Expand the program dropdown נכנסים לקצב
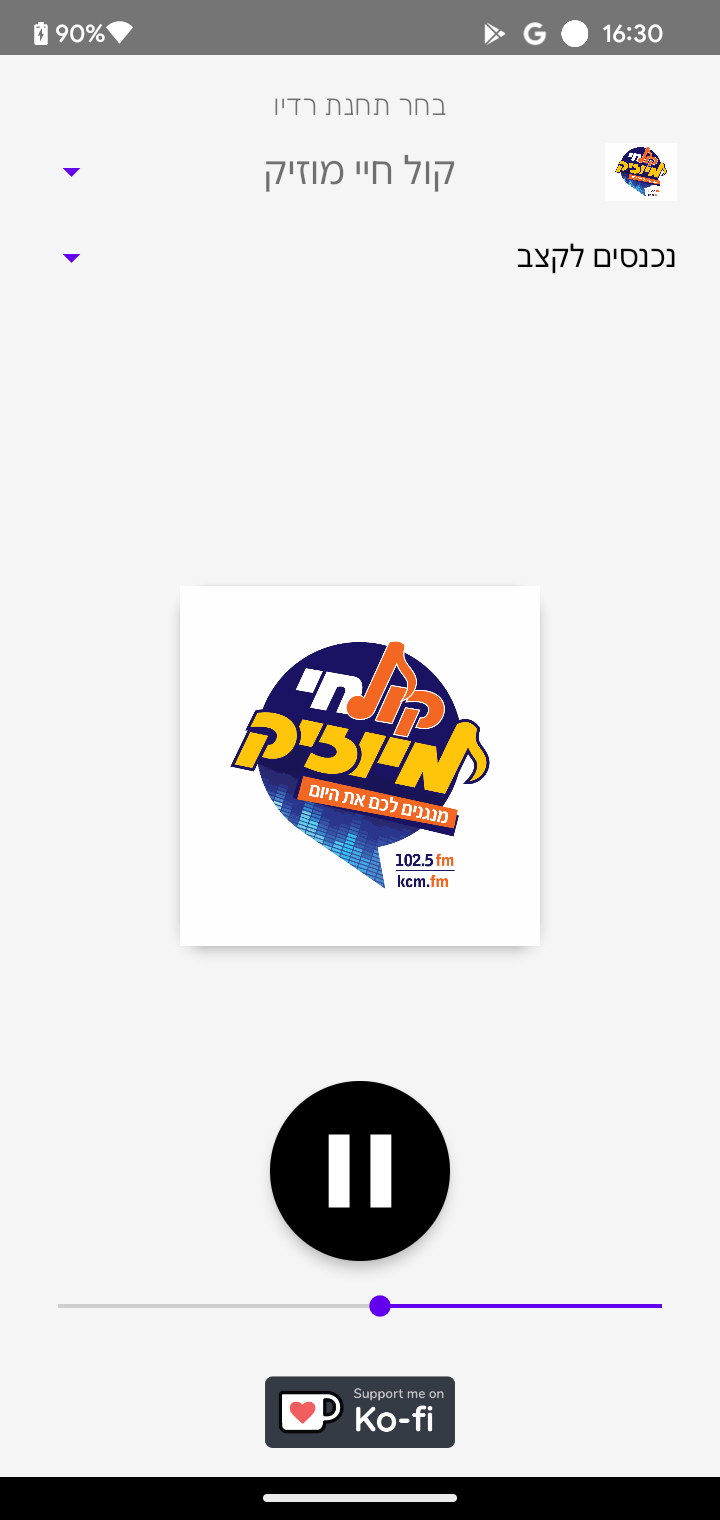The width and height of the screenshot is (720, 1520). [x=360, y=258]
